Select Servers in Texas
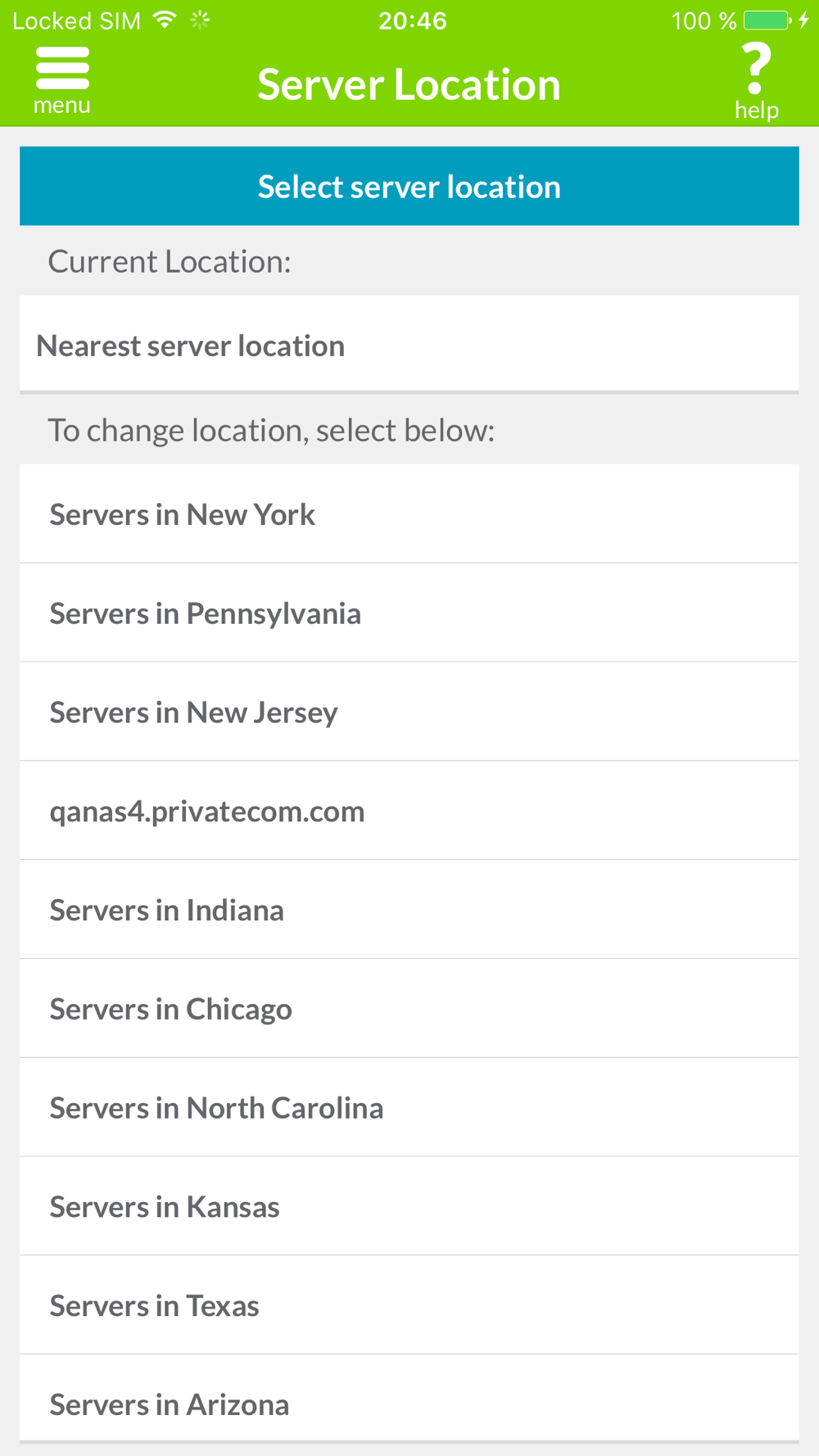The image size is (819, 1456). (409, 1305)
